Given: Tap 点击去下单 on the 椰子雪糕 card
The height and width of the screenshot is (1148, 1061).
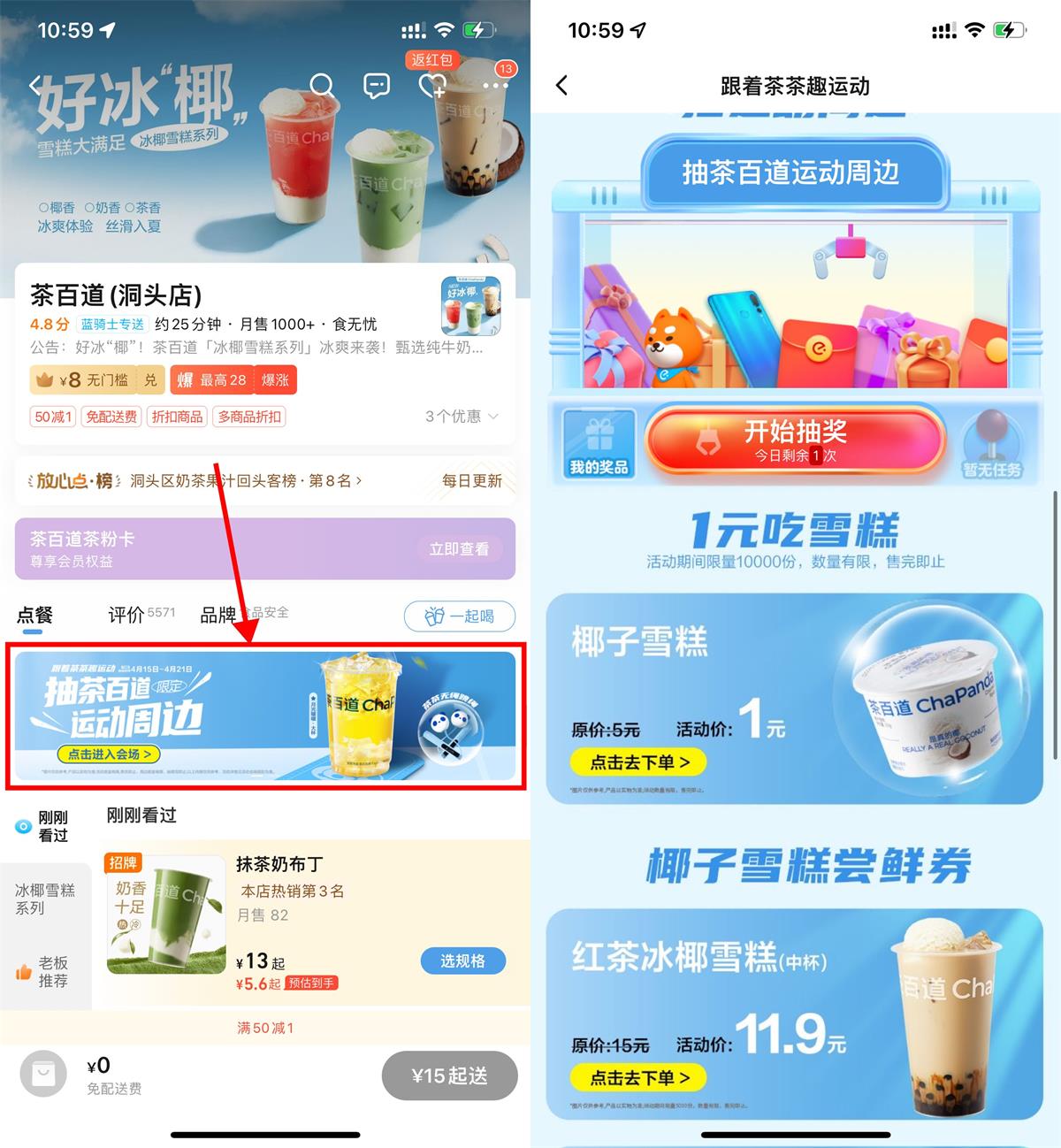Looking at the screenshot, I should tap(640, 762).
